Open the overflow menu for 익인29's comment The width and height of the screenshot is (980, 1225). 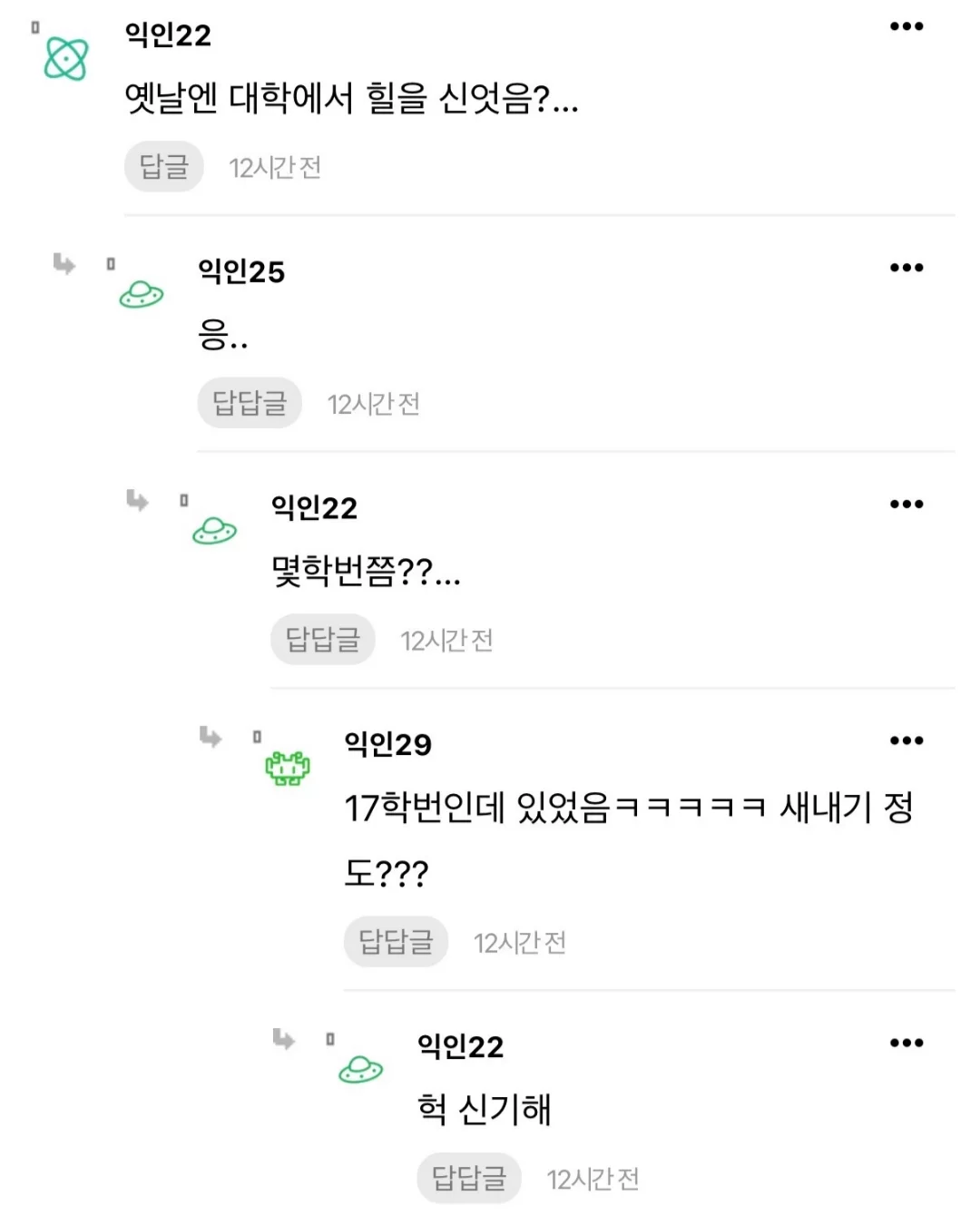pyautogui.click(x=906, y=741)
